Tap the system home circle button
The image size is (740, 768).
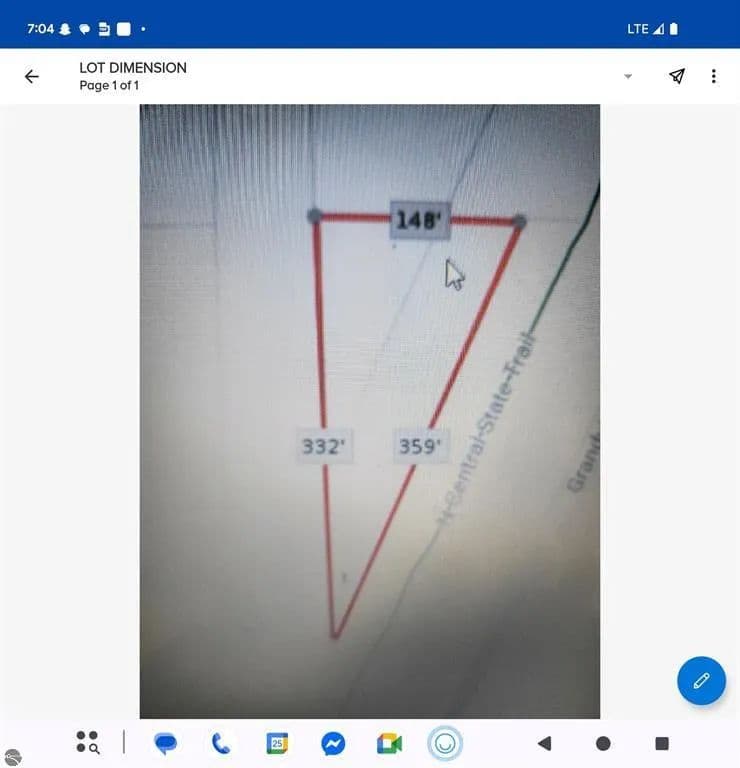(x=603, y=743)
